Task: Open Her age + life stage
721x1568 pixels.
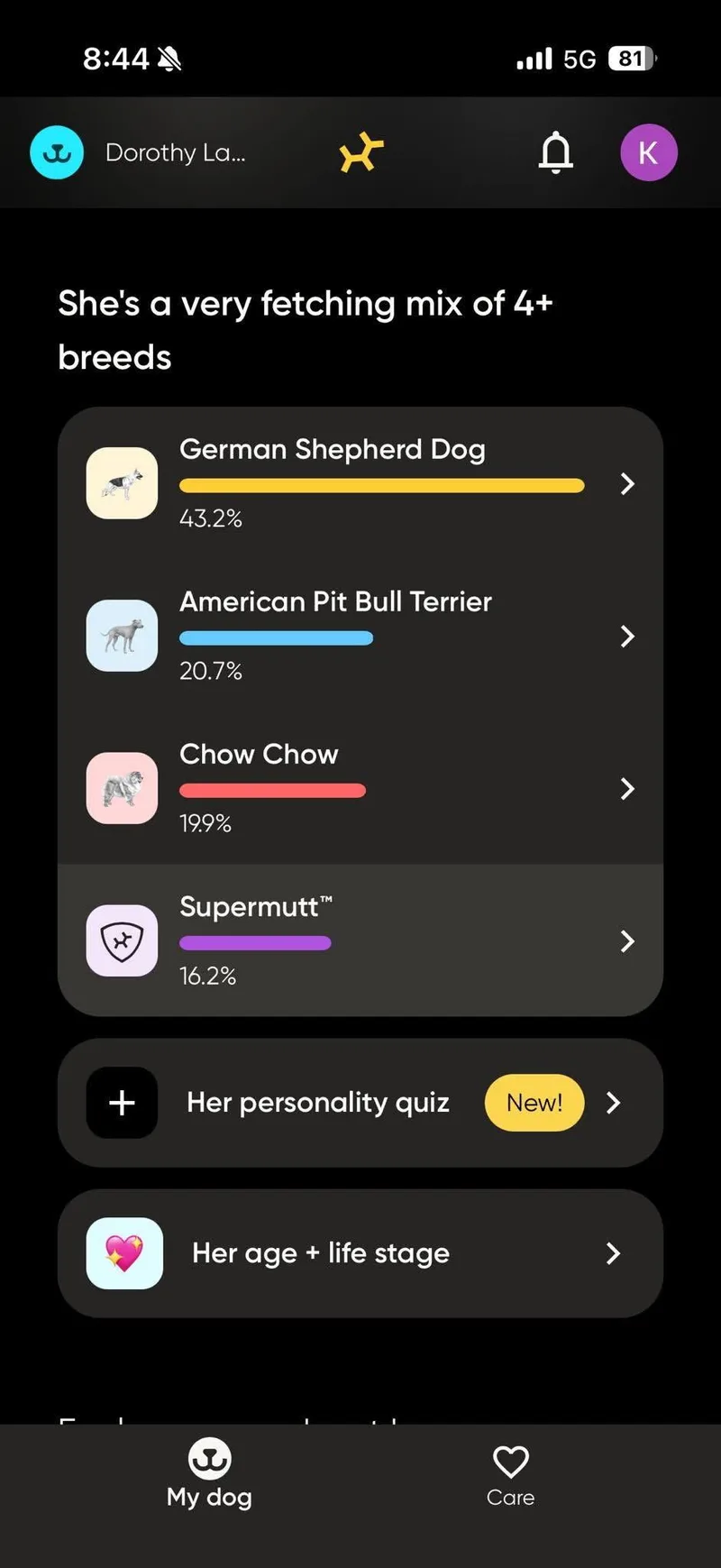Action: (x=360, y=1253)
